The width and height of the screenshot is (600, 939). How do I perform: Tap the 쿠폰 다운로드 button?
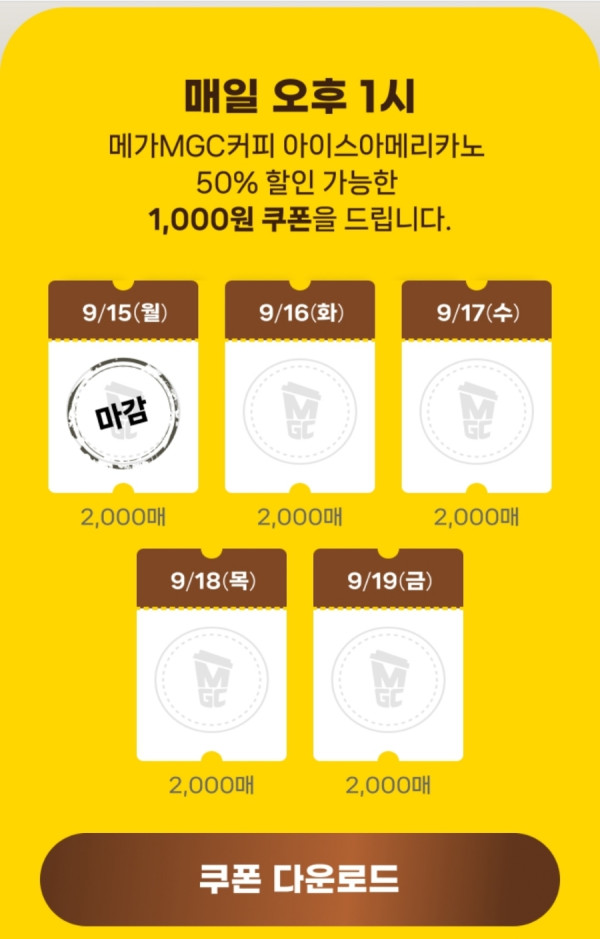299,879
